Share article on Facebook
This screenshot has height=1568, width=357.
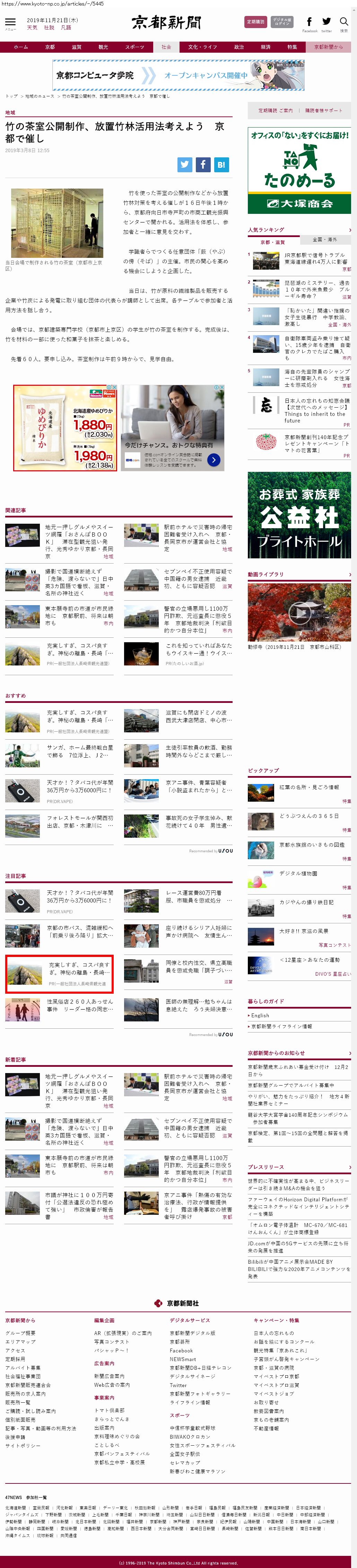(x=203, y=164)
